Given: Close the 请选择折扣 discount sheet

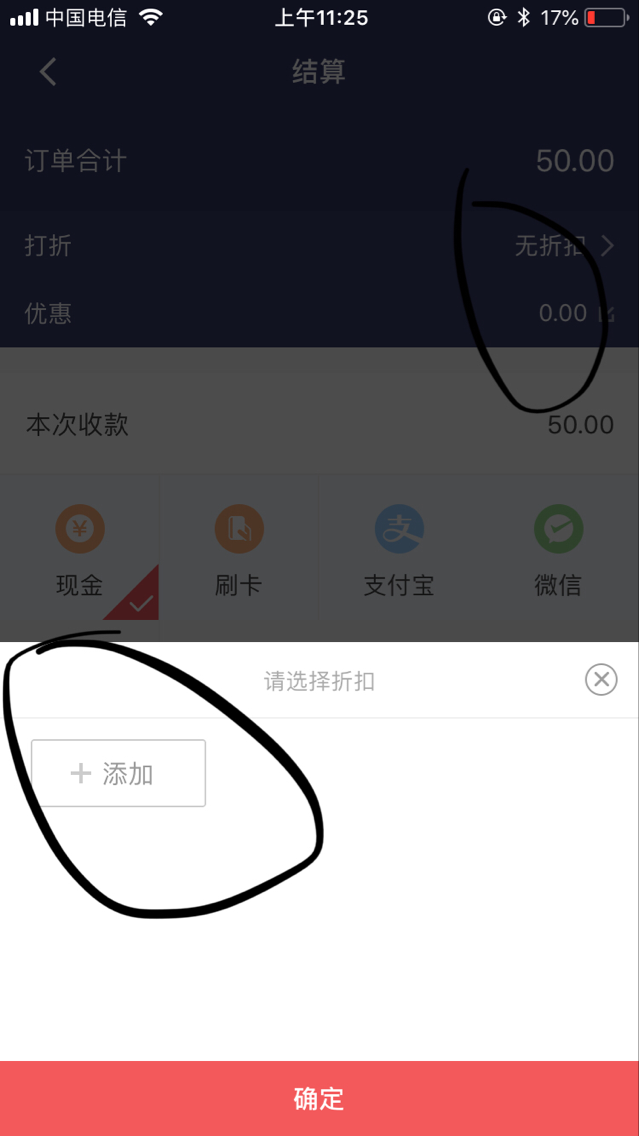Looking at the screenshot, I should point(601,680).
